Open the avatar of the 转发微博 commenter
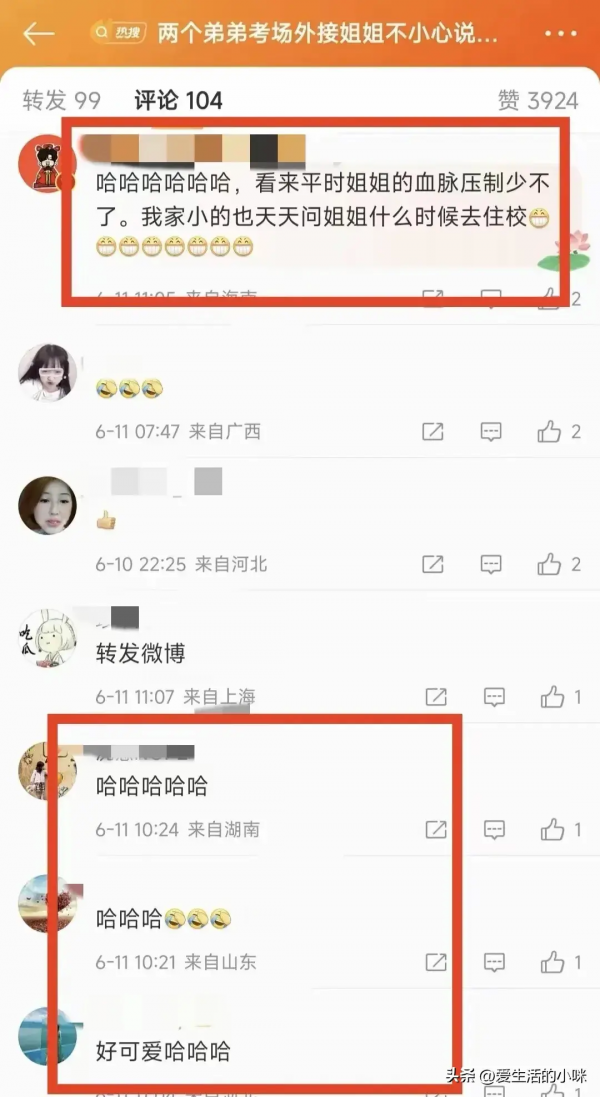 tap(47, 637)
